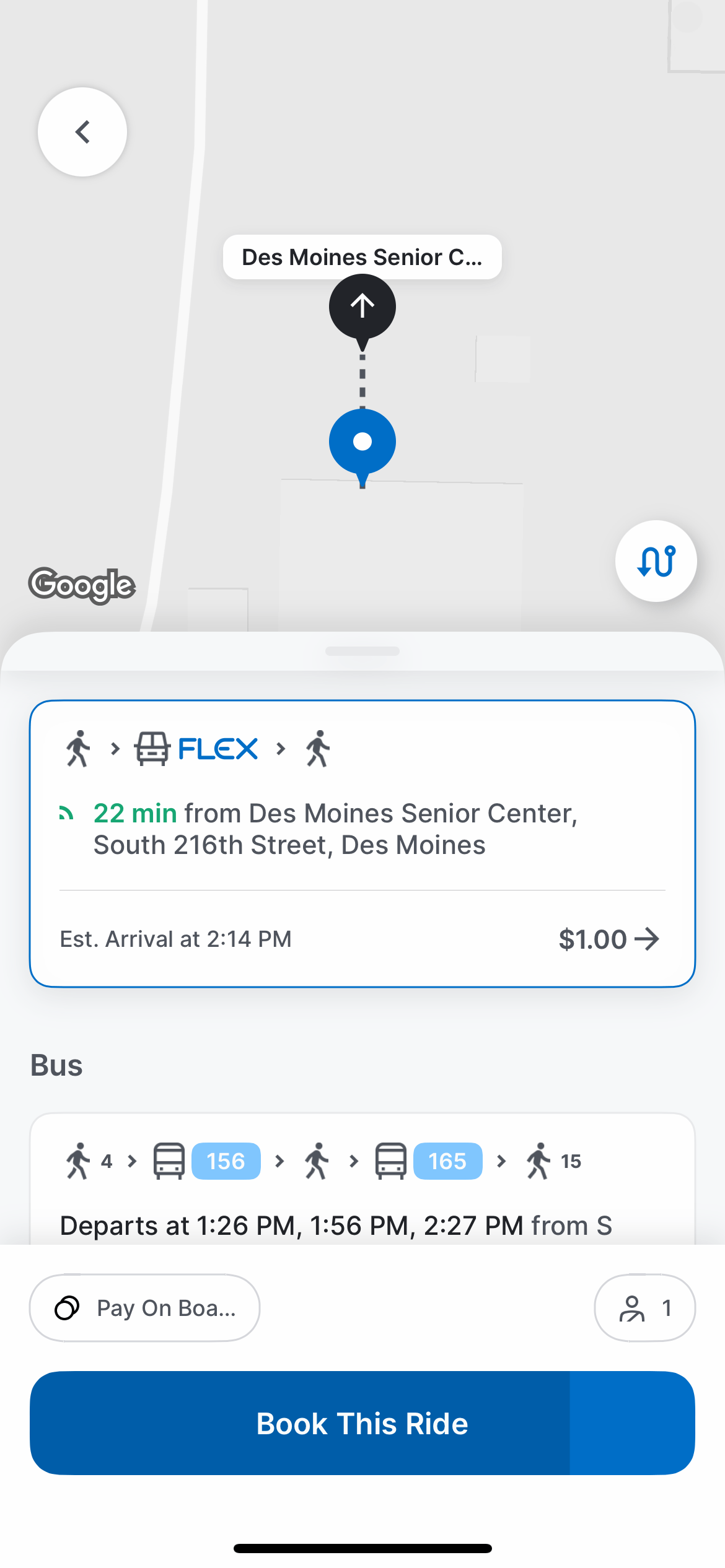
Task: Change the passenger count
Action: [x=644, y=1308]
